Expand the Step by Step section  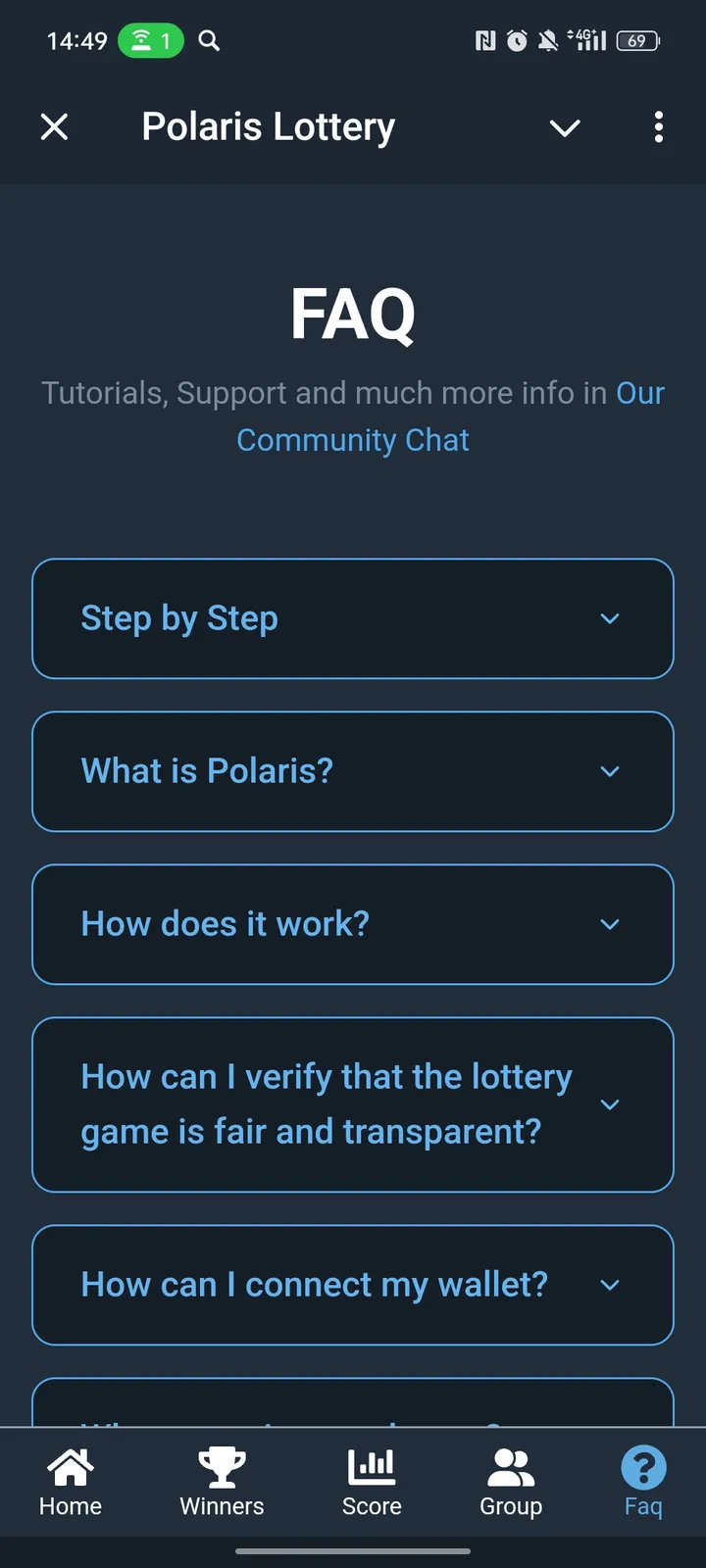point(353,618)
